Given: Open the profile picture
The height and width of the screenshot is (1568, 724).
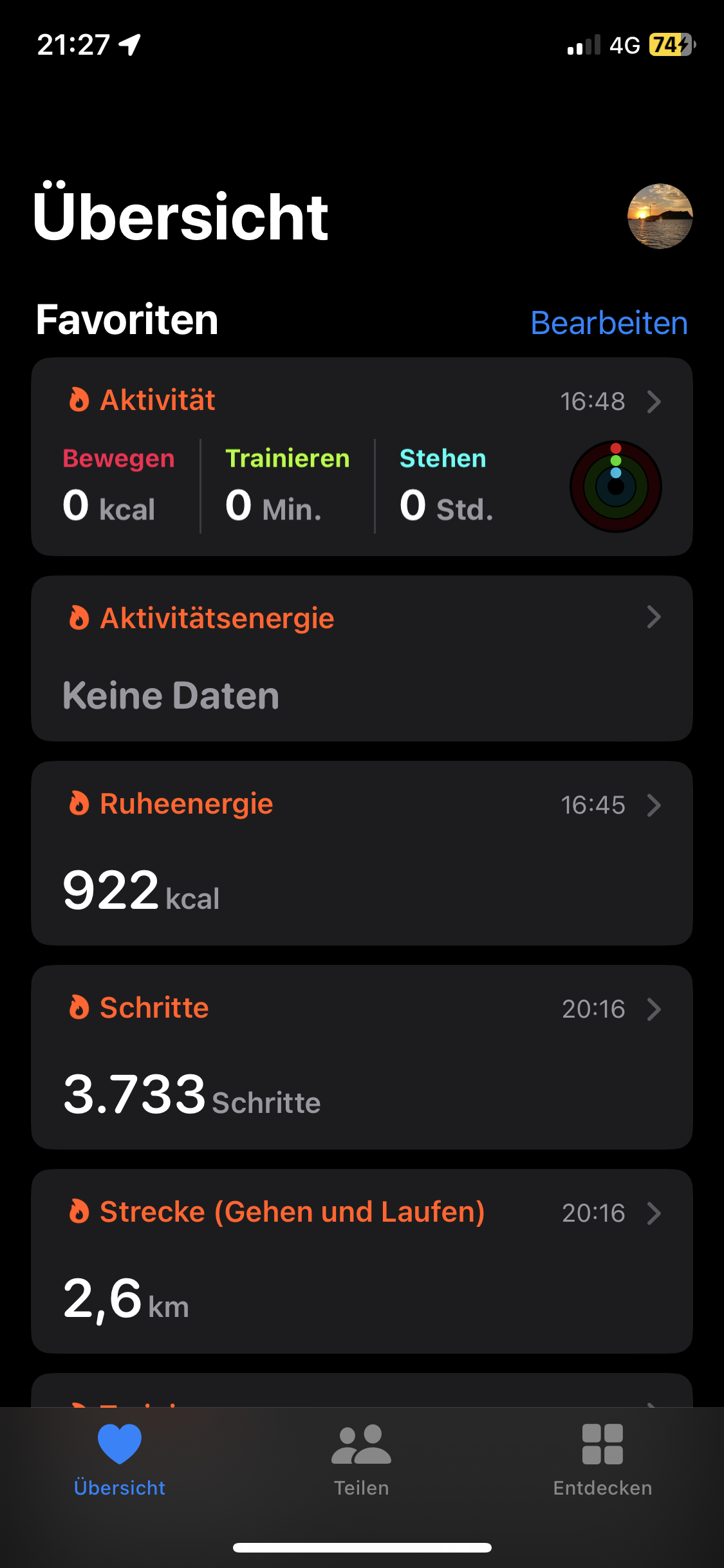Looking at the screenshot, I should pos(660,216).
